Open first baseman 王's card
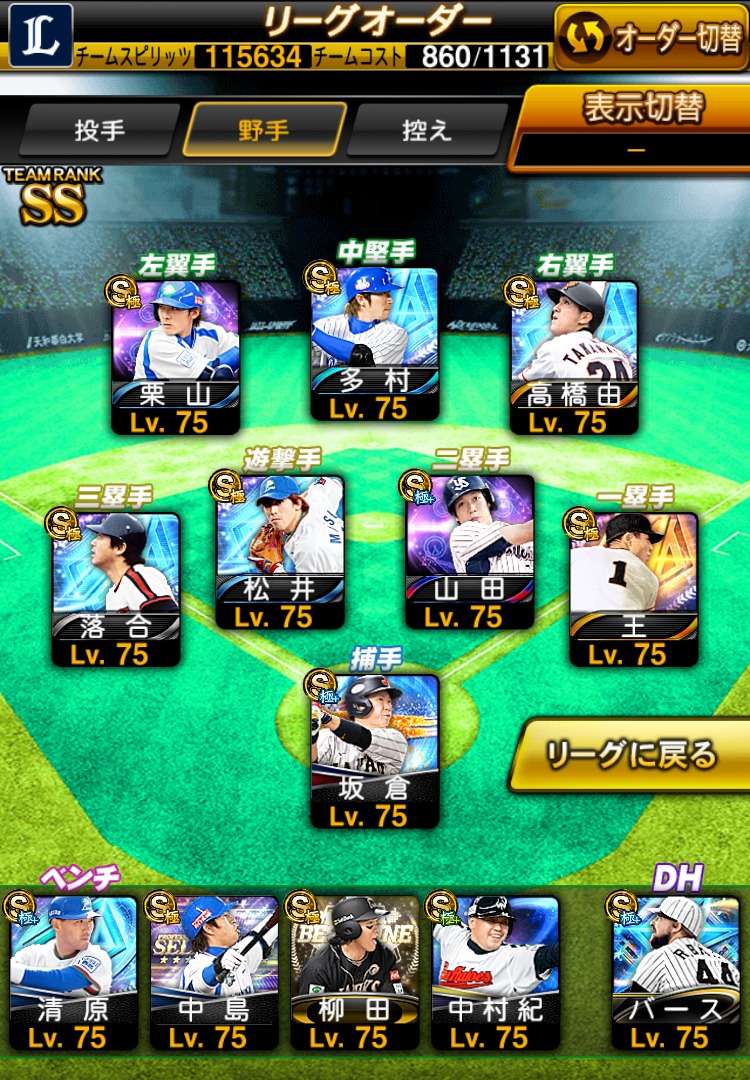750x1080 pixels. (634, 588)
